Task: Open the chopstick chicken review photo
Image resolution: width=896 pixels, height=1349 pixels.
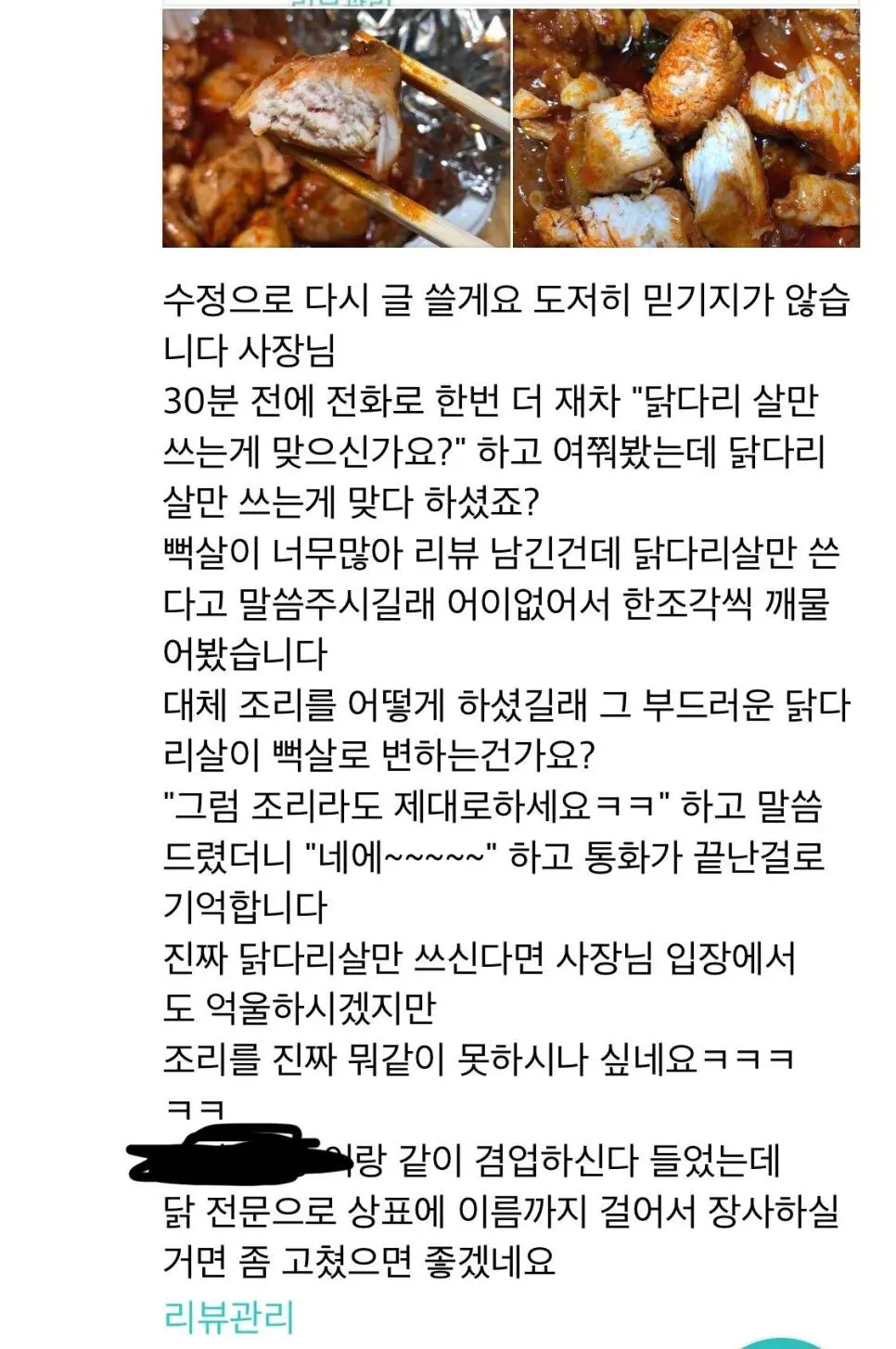Action: click(336, 128)
